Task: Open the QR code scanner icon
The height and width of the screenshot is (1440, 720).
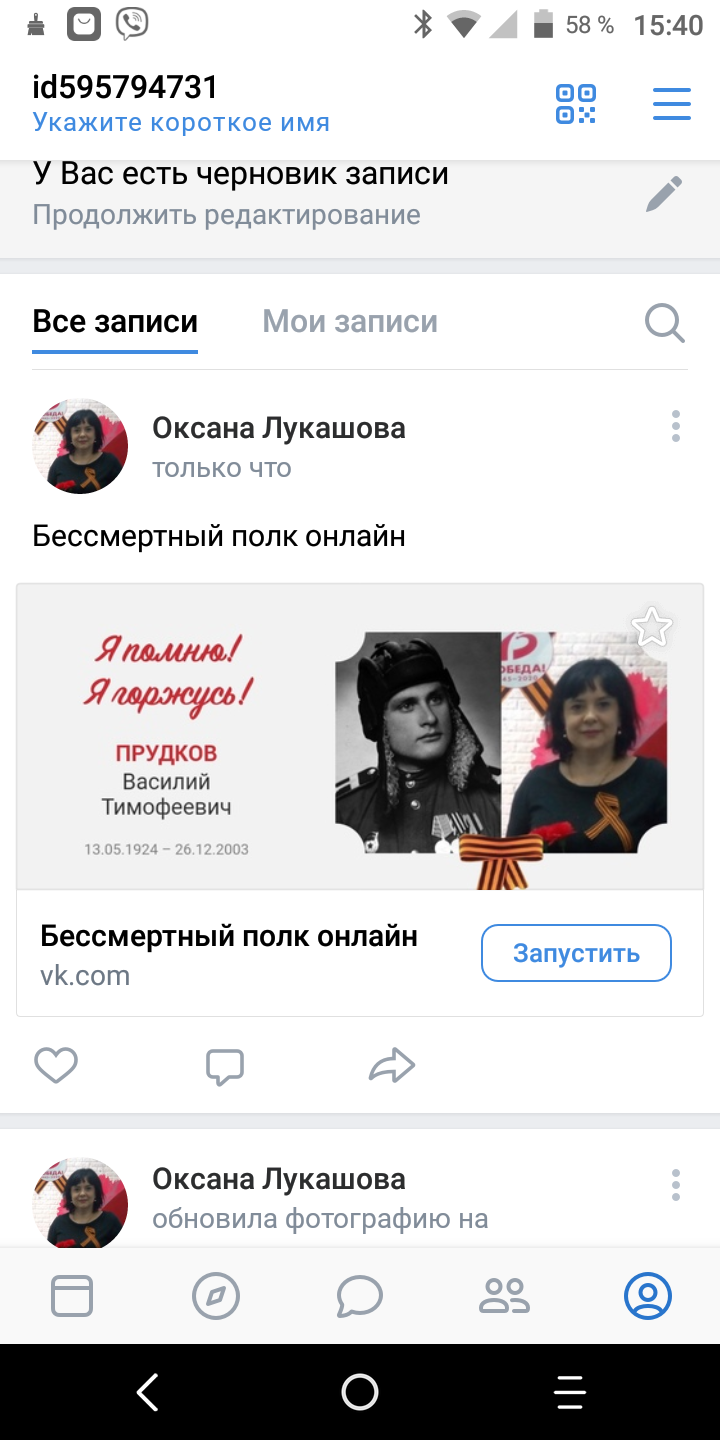Action: pyautogui.click(x=576, y=104)
